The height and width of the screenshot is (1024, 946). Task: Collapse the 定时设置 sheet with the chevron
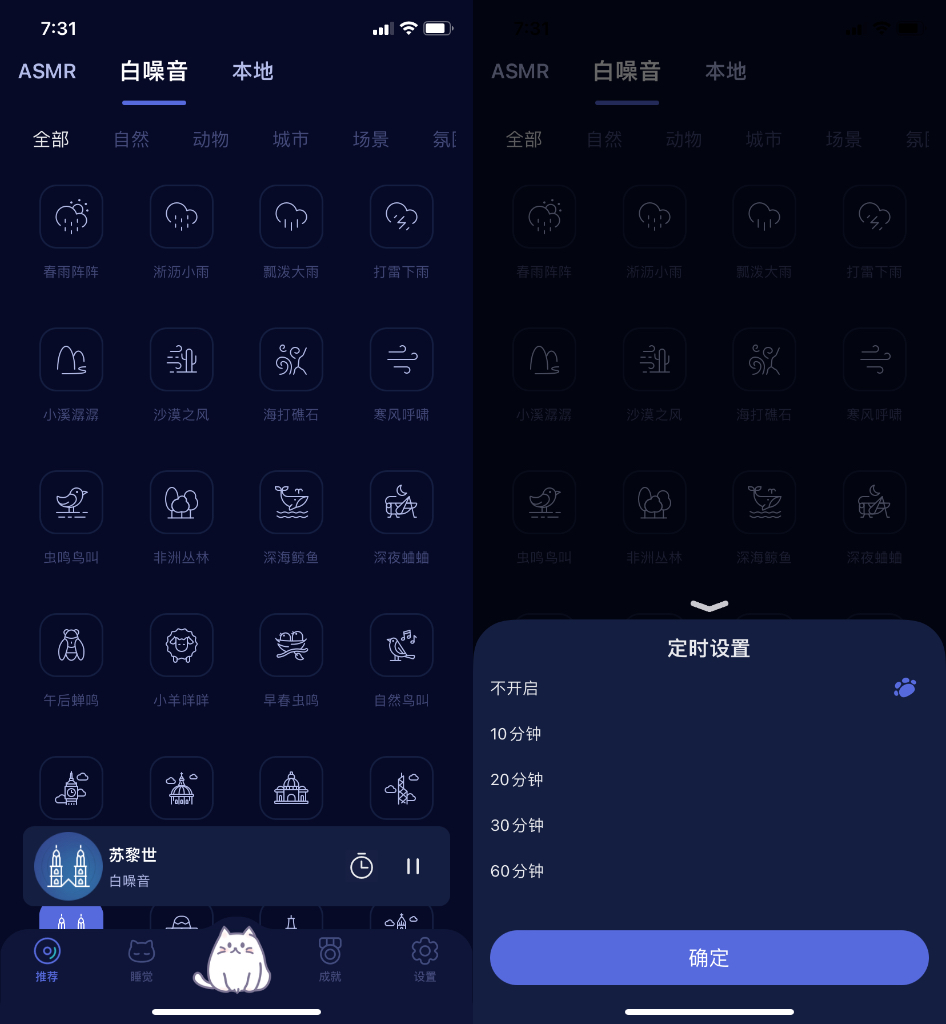pyautogui.click(x=709, y=606)
